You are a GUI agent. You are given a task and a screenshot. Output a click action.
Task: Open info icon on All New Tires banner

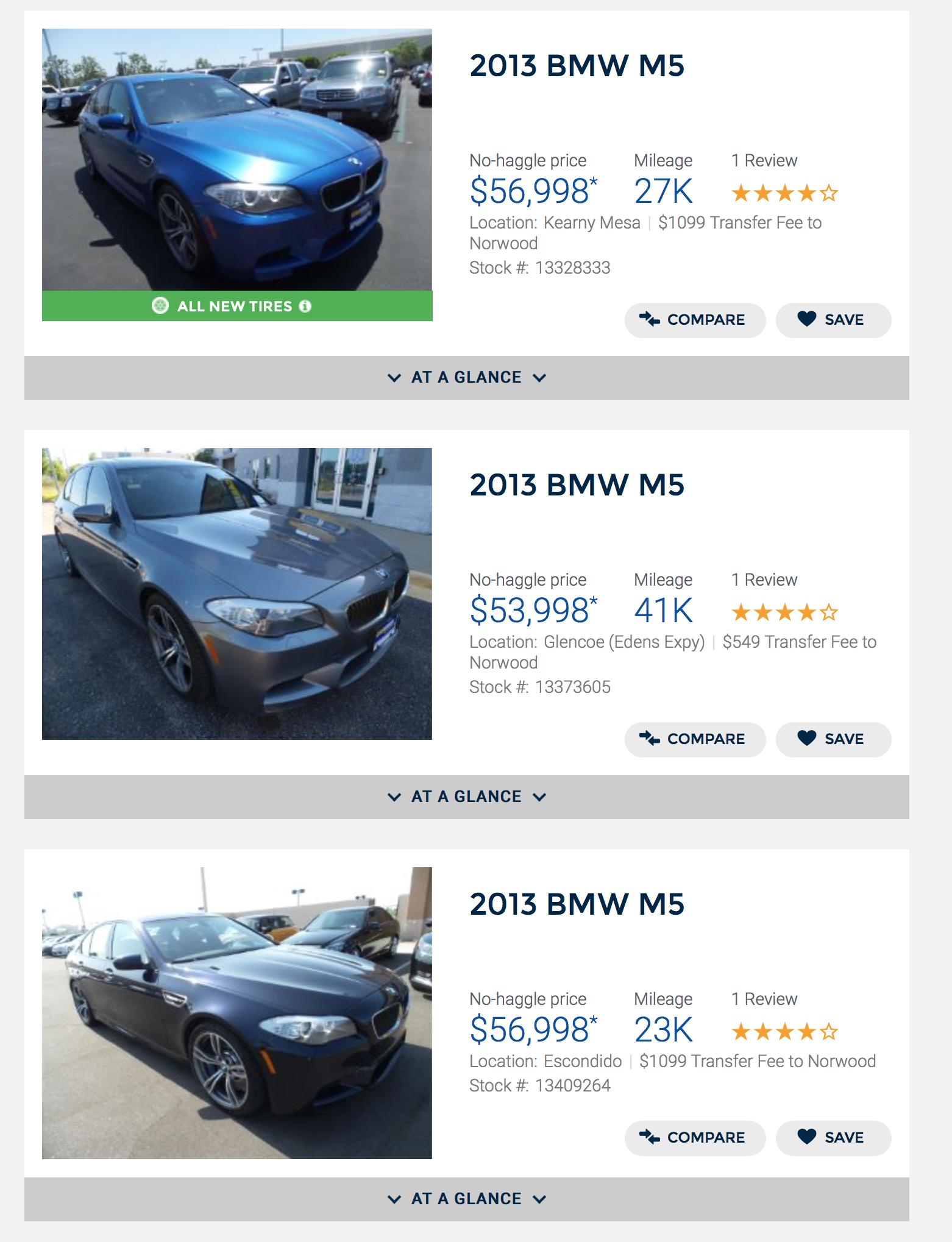click(x=305, y=306)
